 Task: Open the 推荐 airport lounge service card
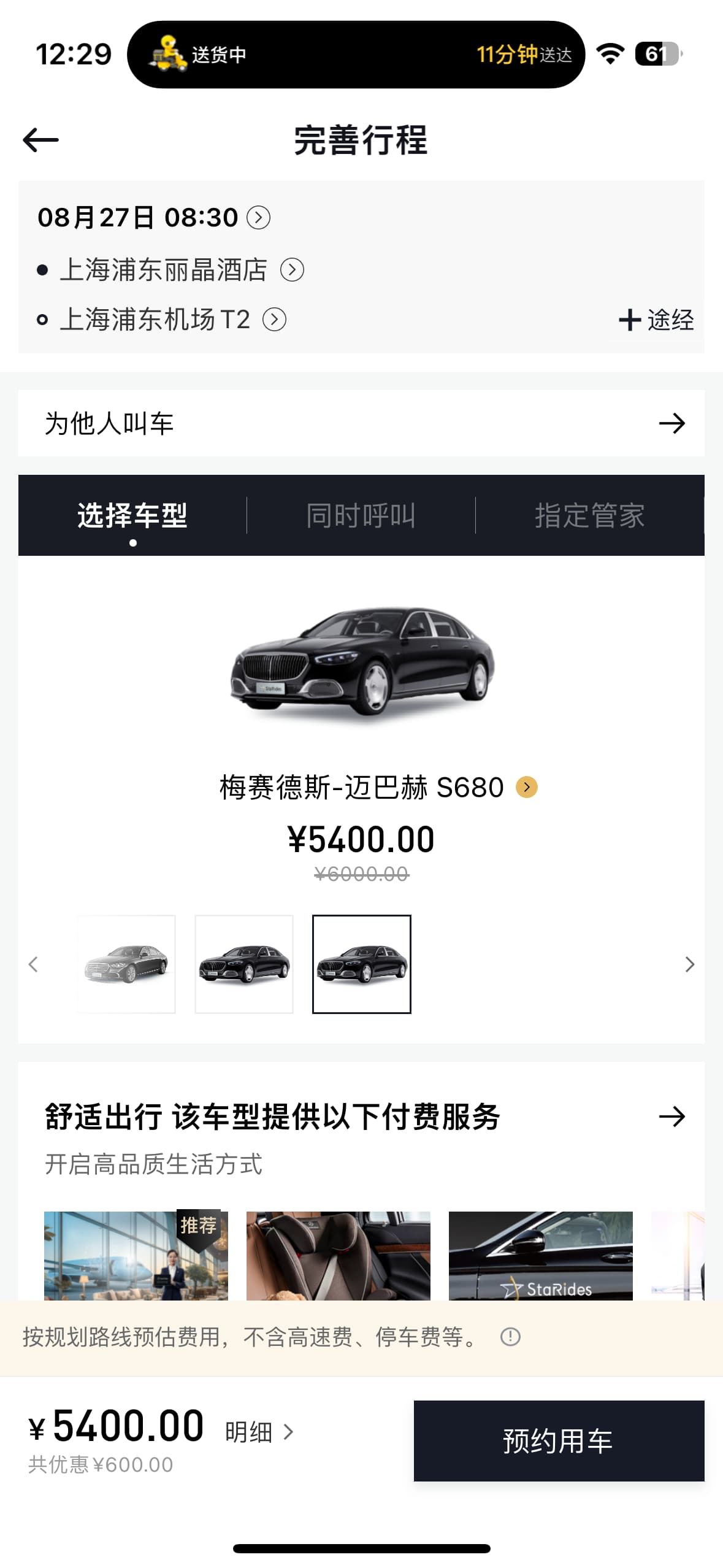click(136, 1255)
